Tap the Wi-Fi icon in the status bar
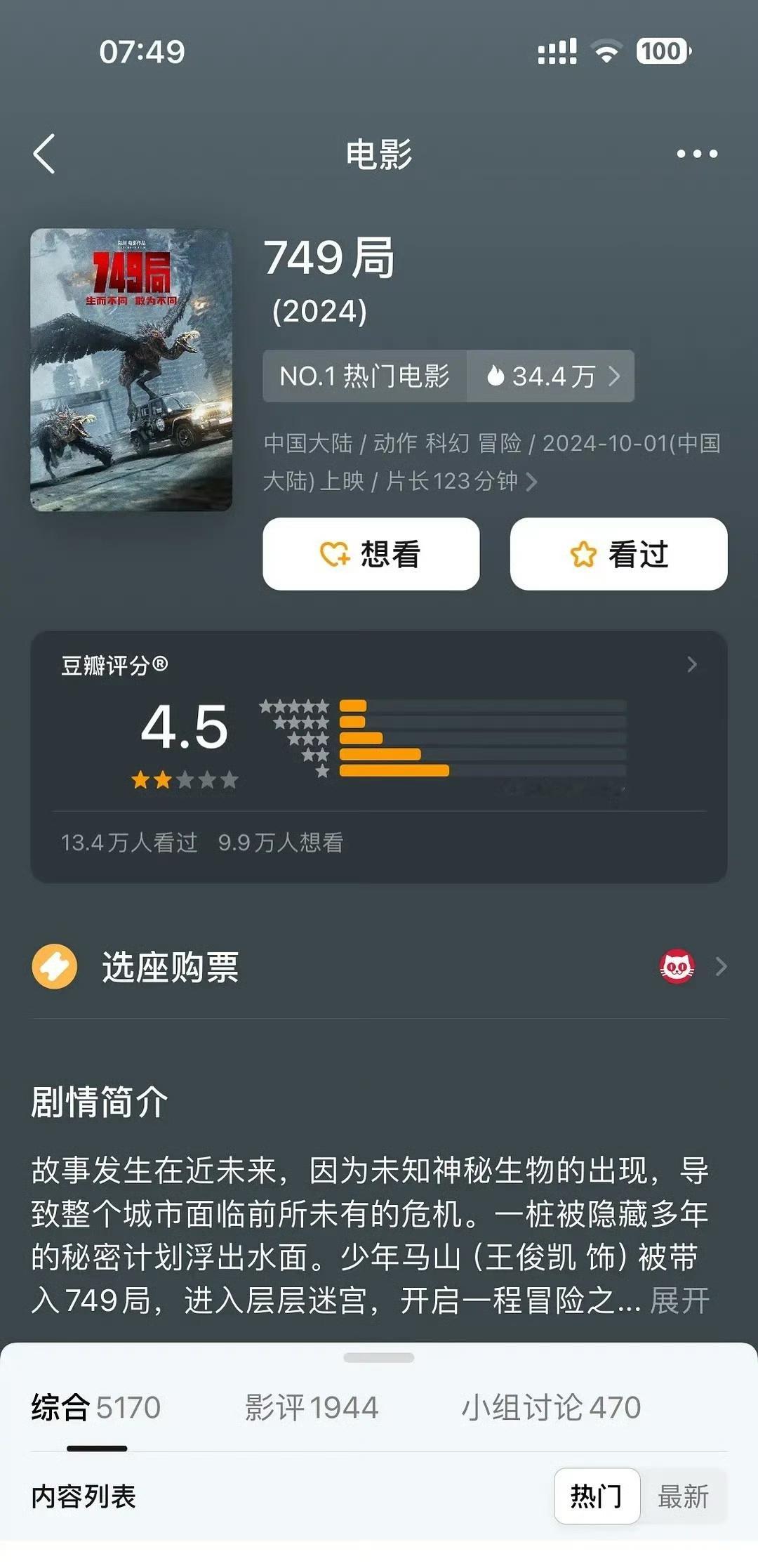The width and height of the screenshot is (758, 1568). (x=608, y=51)
